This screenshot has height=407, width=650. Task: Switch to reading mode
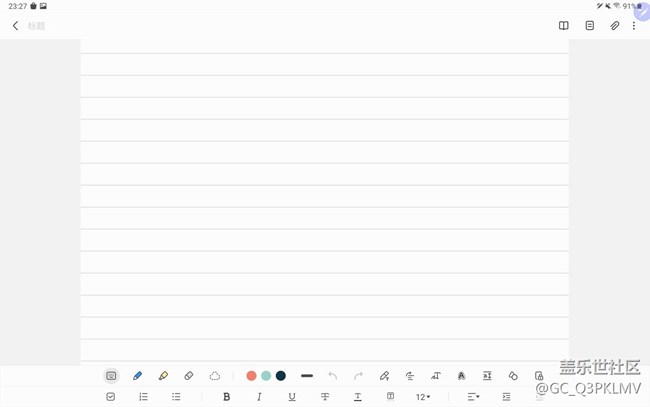pyautogui.click(x=564, y=26)
